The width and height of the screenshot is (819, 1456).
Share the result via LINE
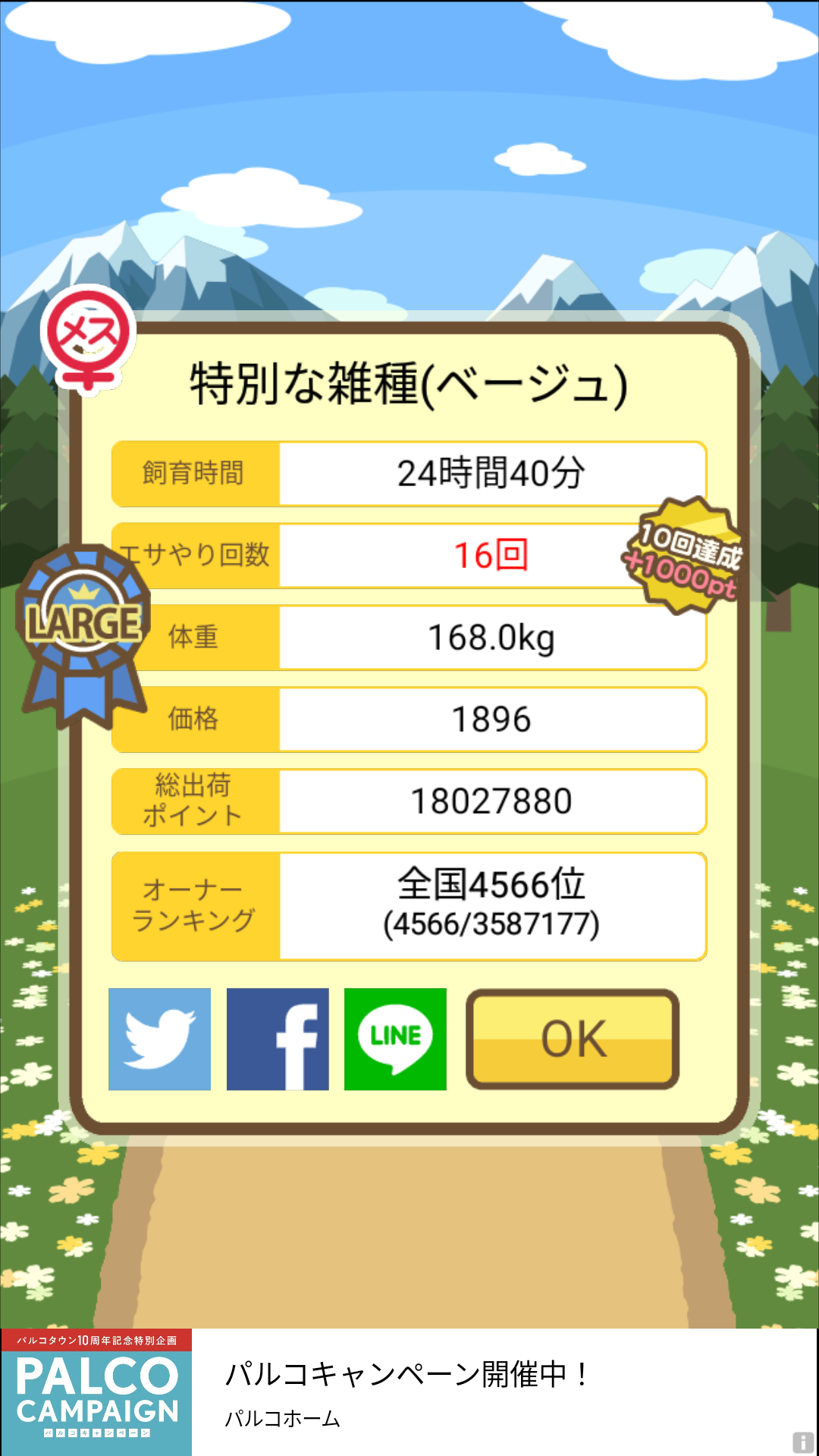(x=395, y=1039)
